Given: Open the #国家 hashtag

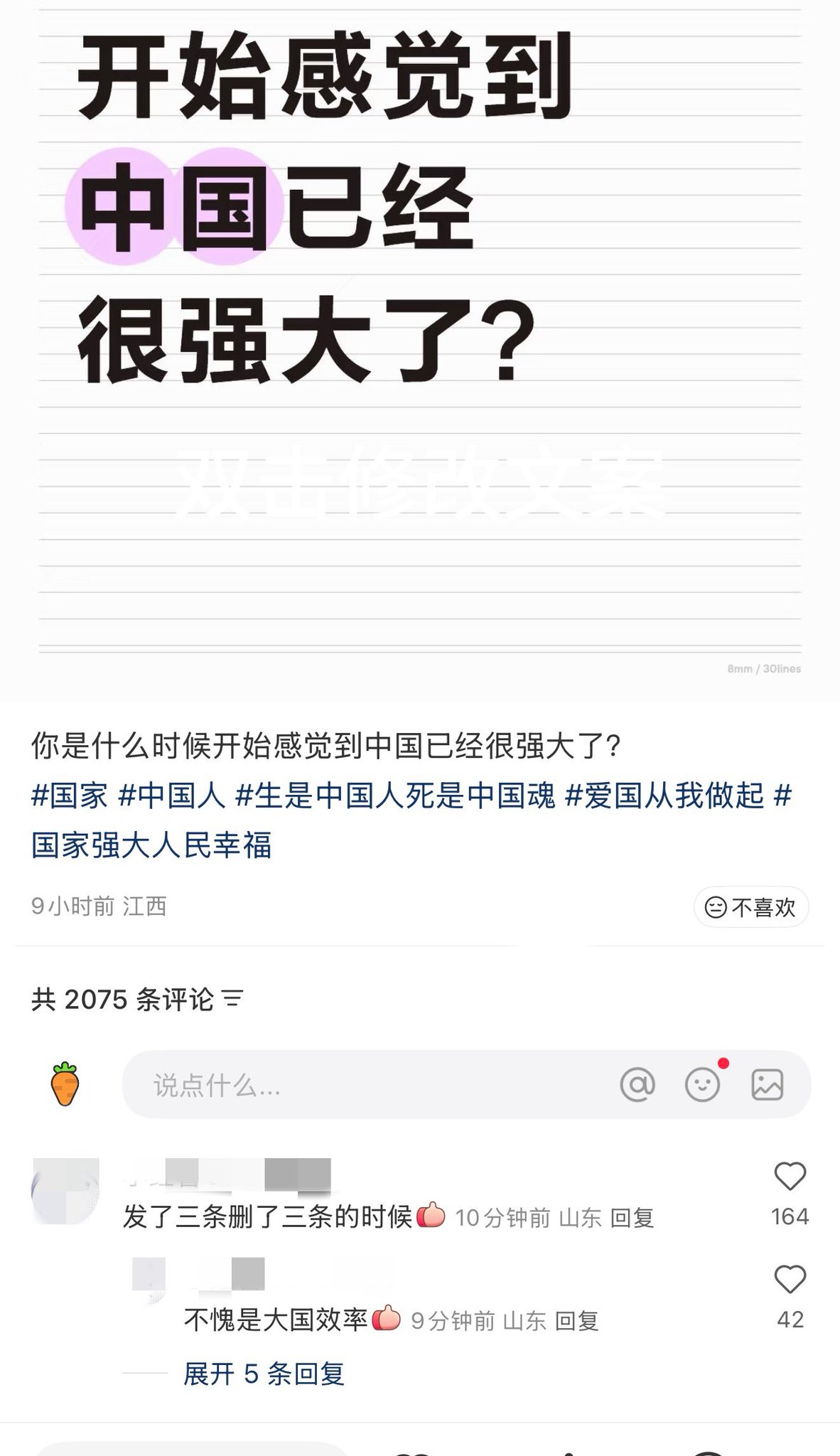Looking at the screenshot, I should click(x=70, y=796).
